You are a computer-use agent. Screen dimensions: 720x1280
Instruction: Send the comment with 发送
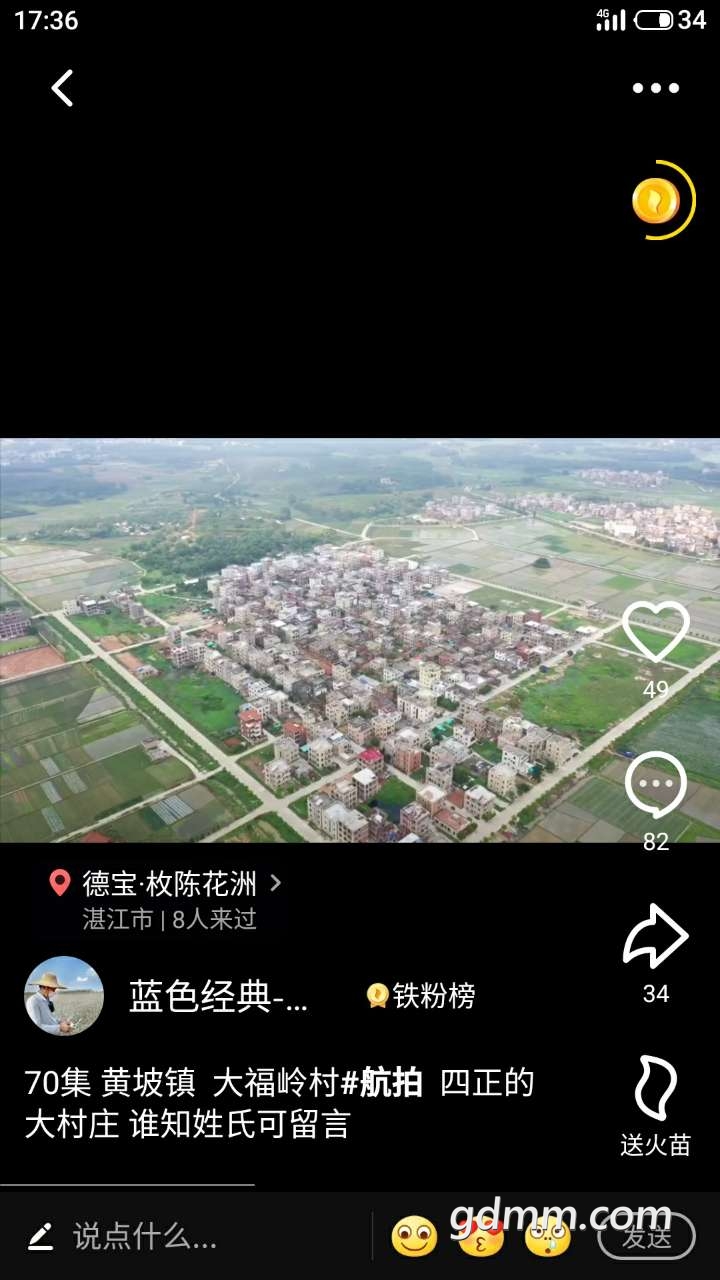646,1237
